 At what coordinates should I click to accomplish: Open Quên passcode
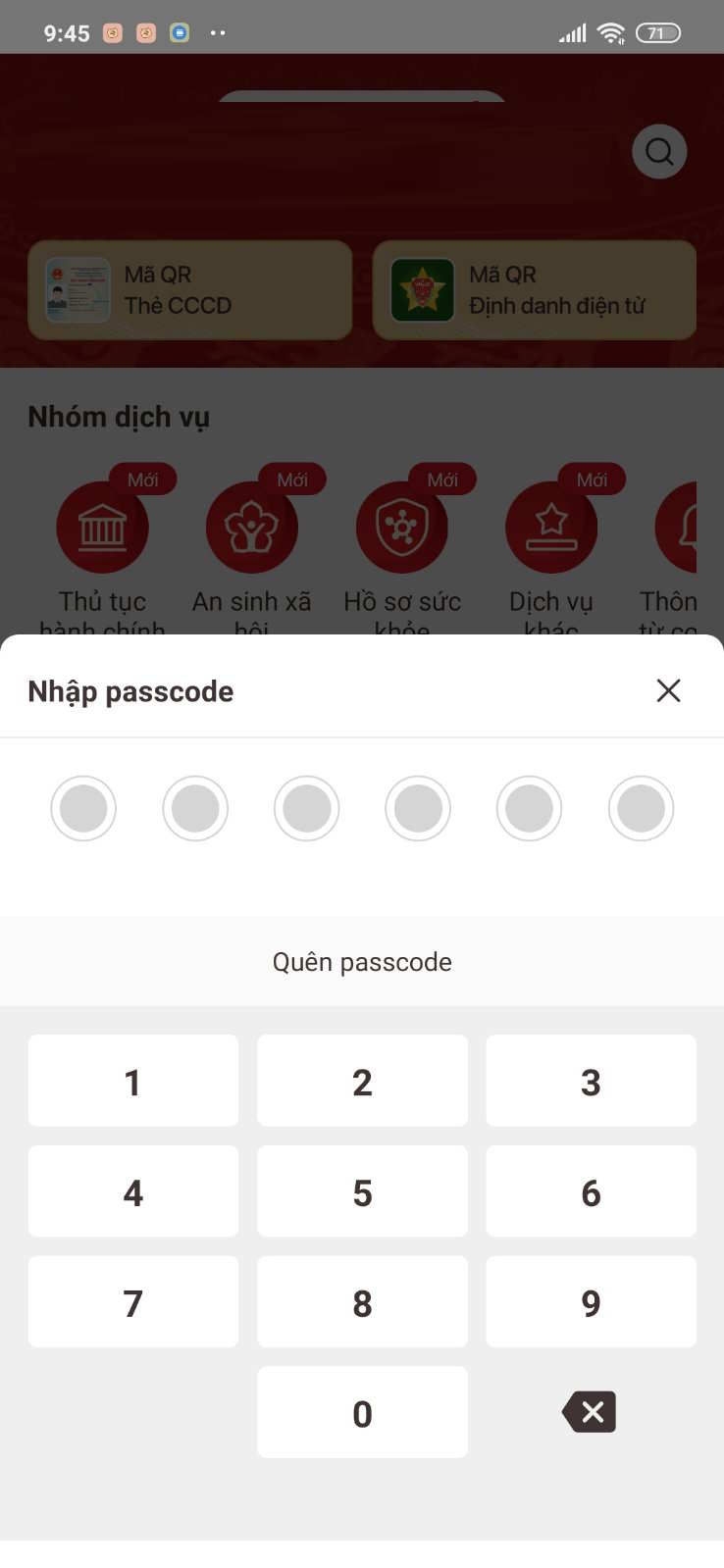coord(361,961)
